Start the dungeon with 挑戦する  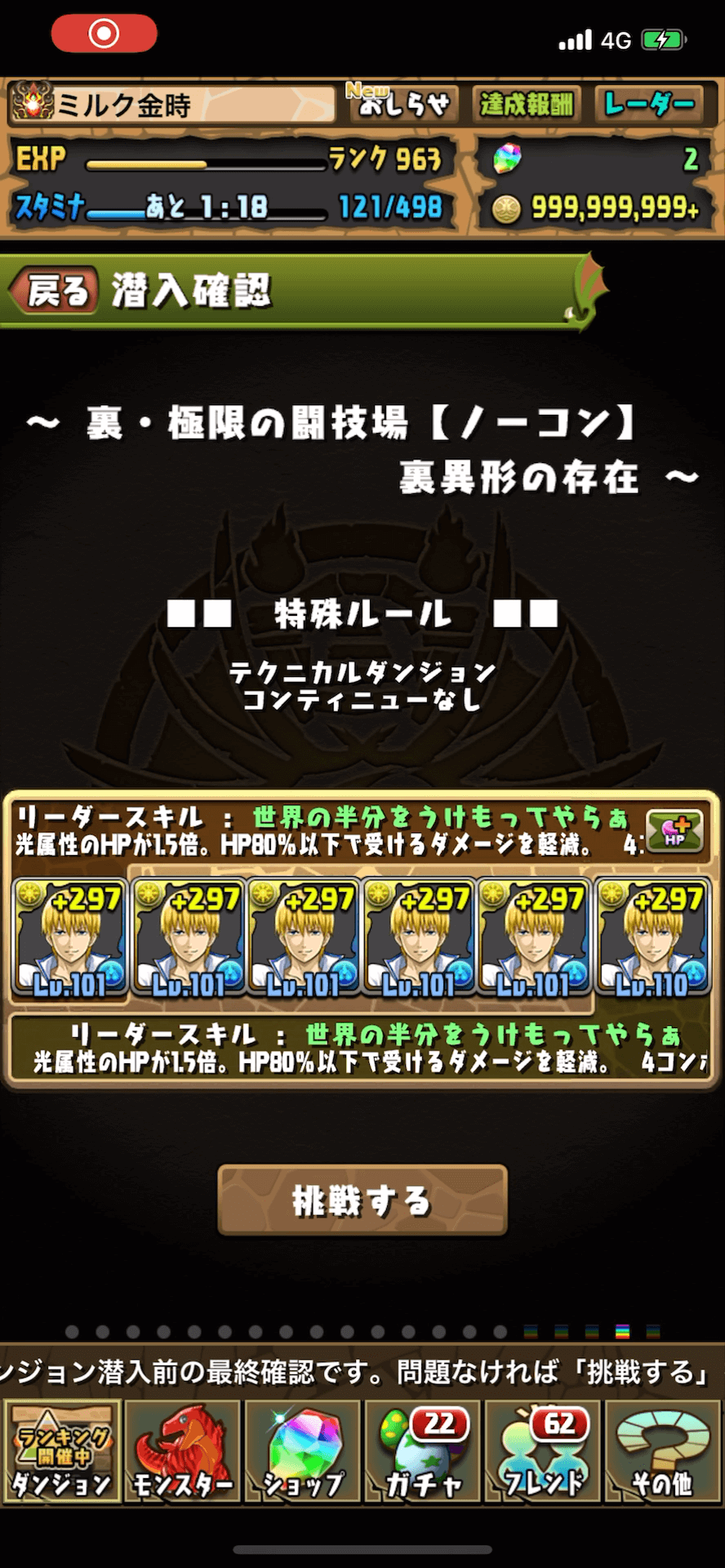(x=362, y=1200)
